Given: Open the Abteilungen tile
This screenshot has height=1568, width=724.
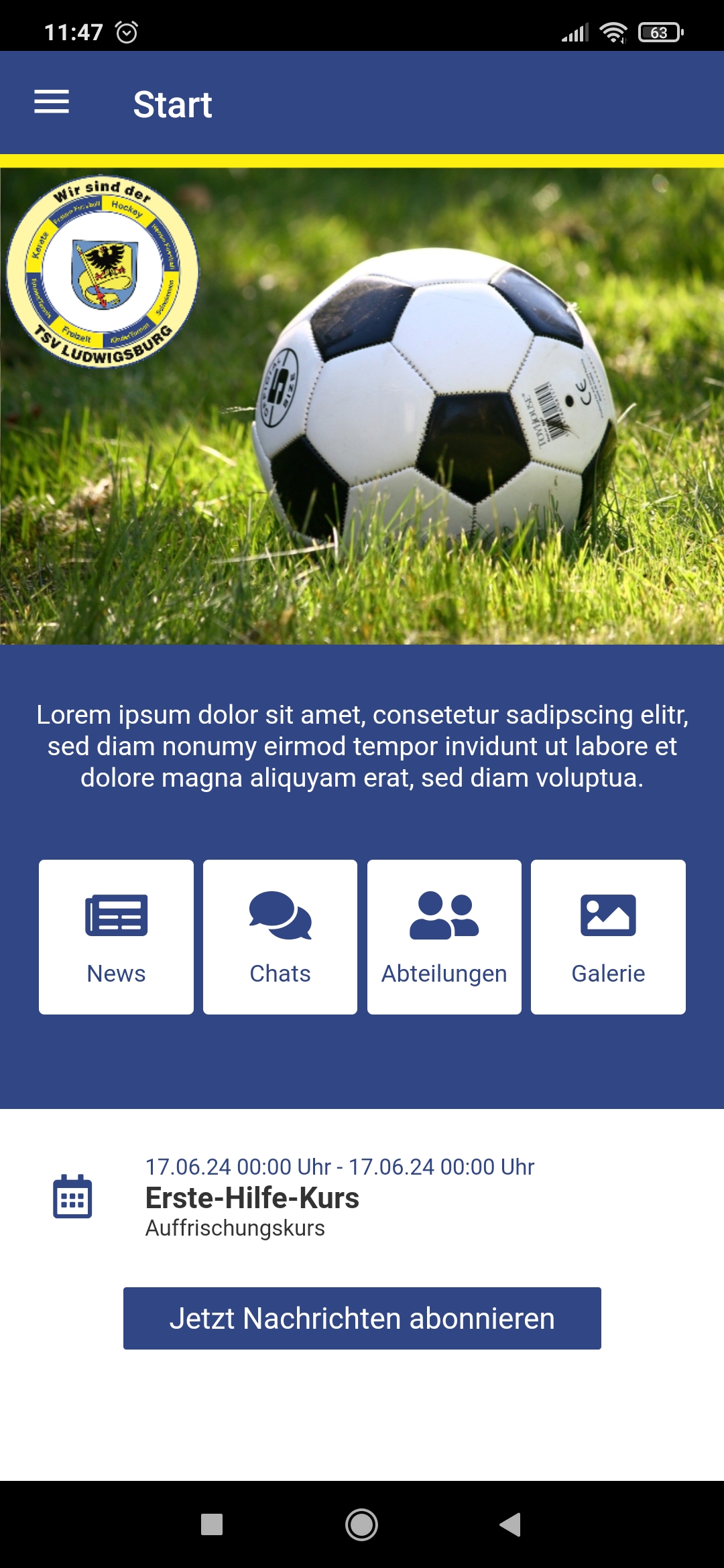Looking at the screenshot, I should (x=444, y=937).
